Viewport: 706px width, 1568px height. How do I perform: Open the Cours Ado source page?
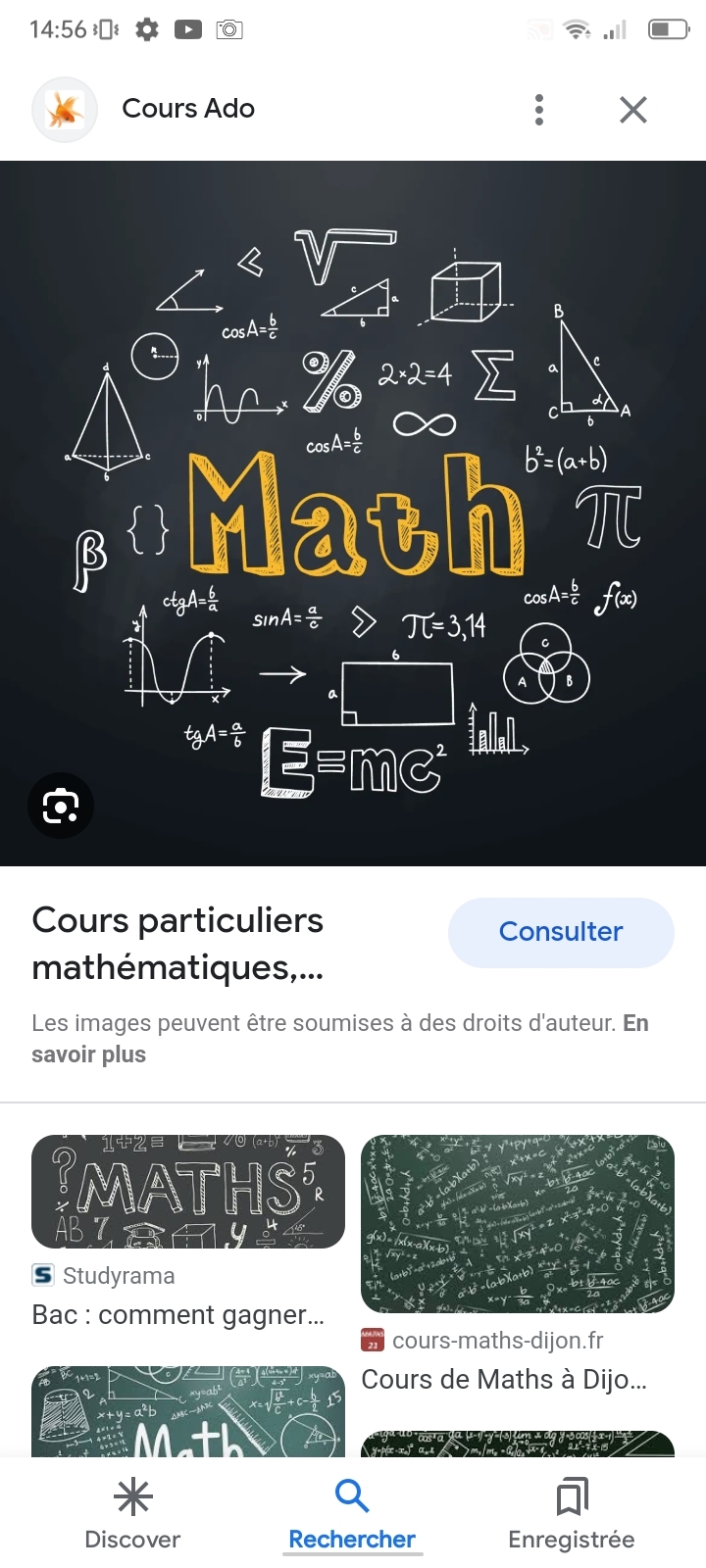pos(187,109)
